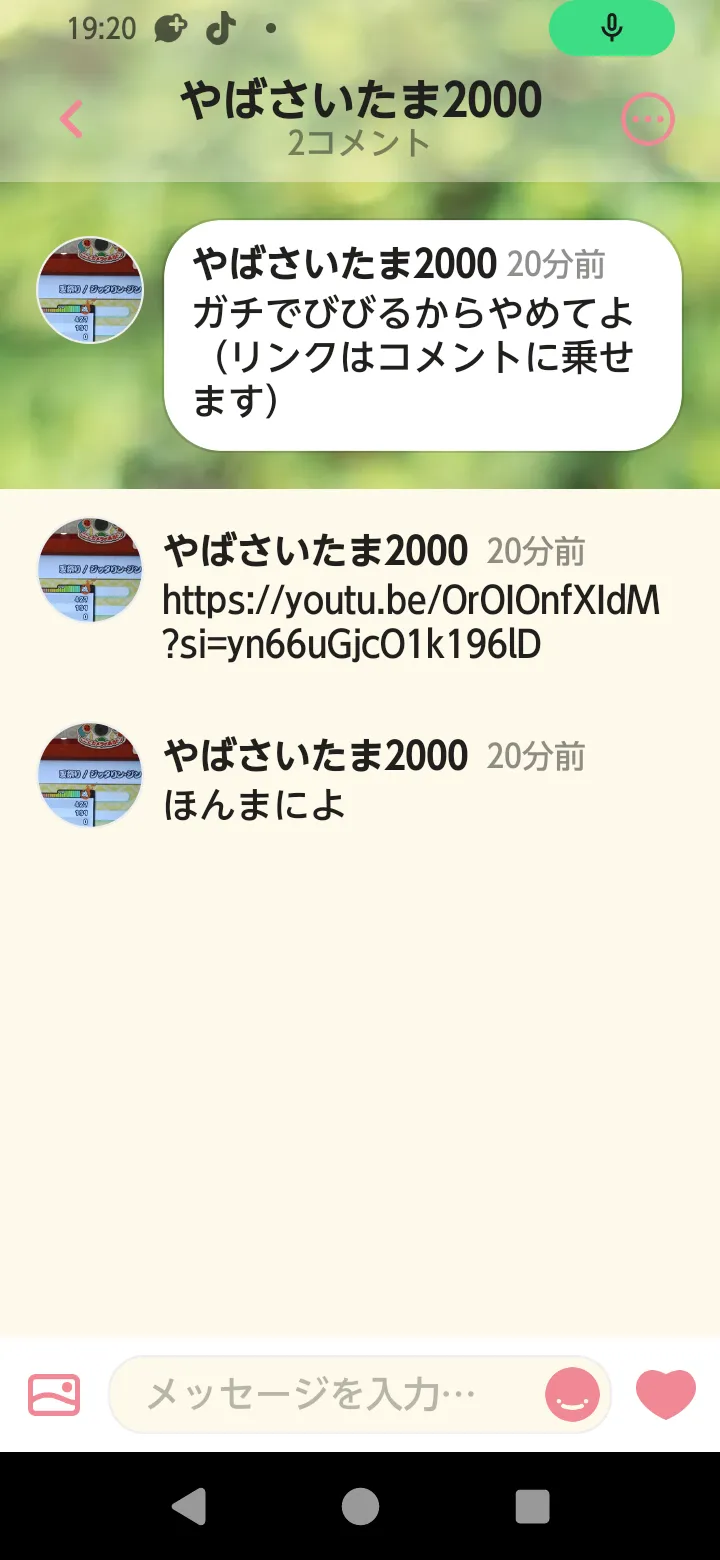Tap the avatar beside the ほんまによ comment
This screenshot has height=1560, width=720.
click(90, 775)
